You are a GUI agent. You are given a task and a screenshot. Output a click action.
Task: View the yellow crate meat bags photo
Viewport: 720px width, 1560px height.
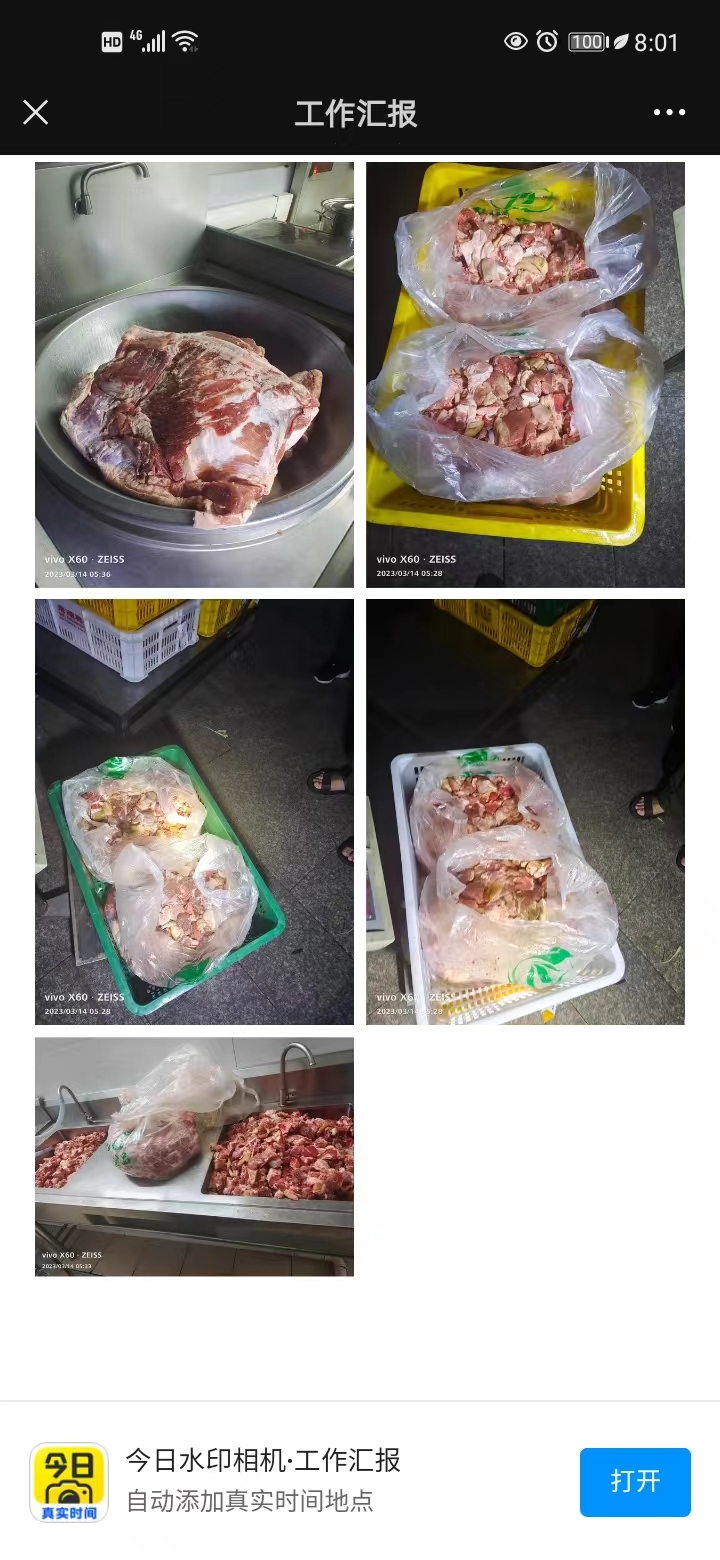[x=525, y=375]
